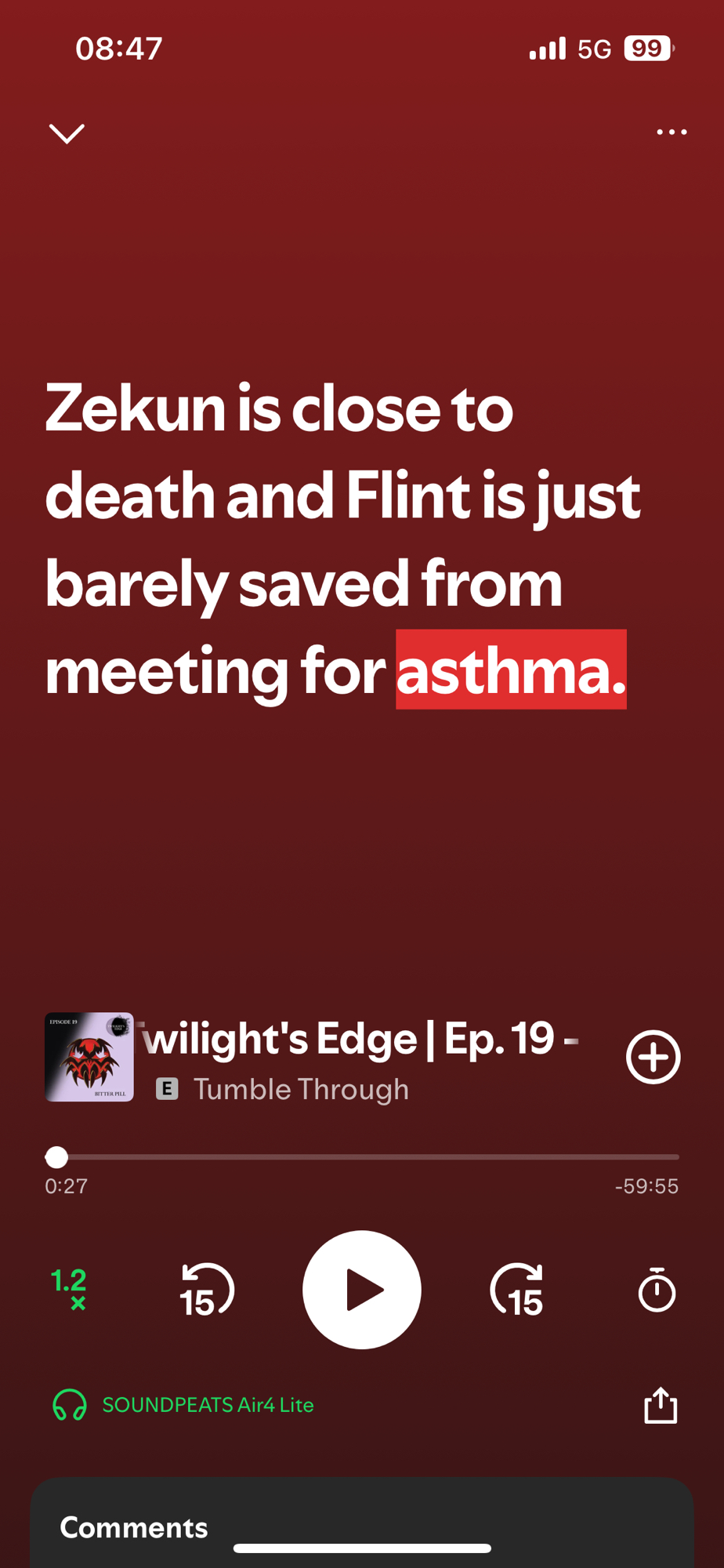Screen dimensions: 724x1568
Task: Add this episode to your library
Action: point(653,1057)
